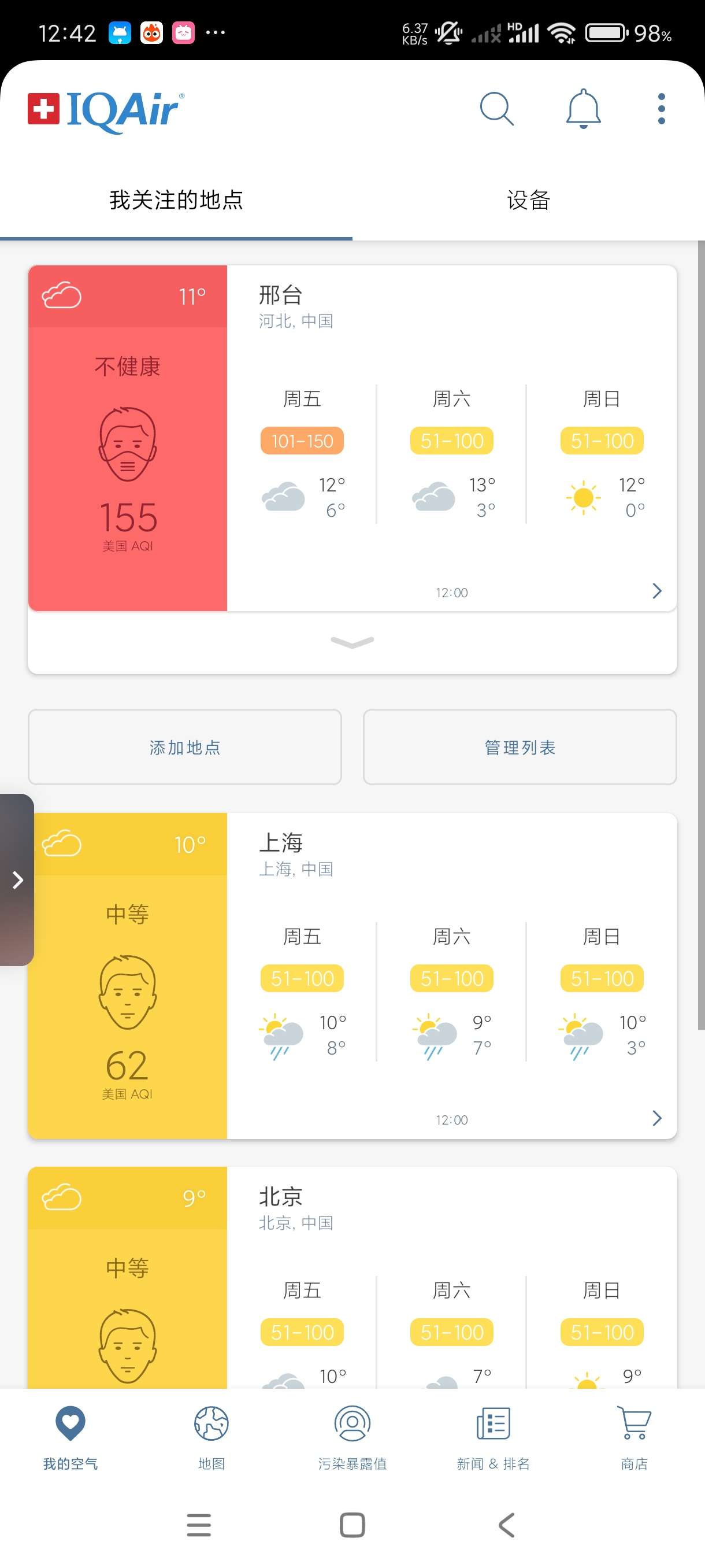The image size is (705, 1568).
Task: Go back using the system back button
Action: (506, 1525)
